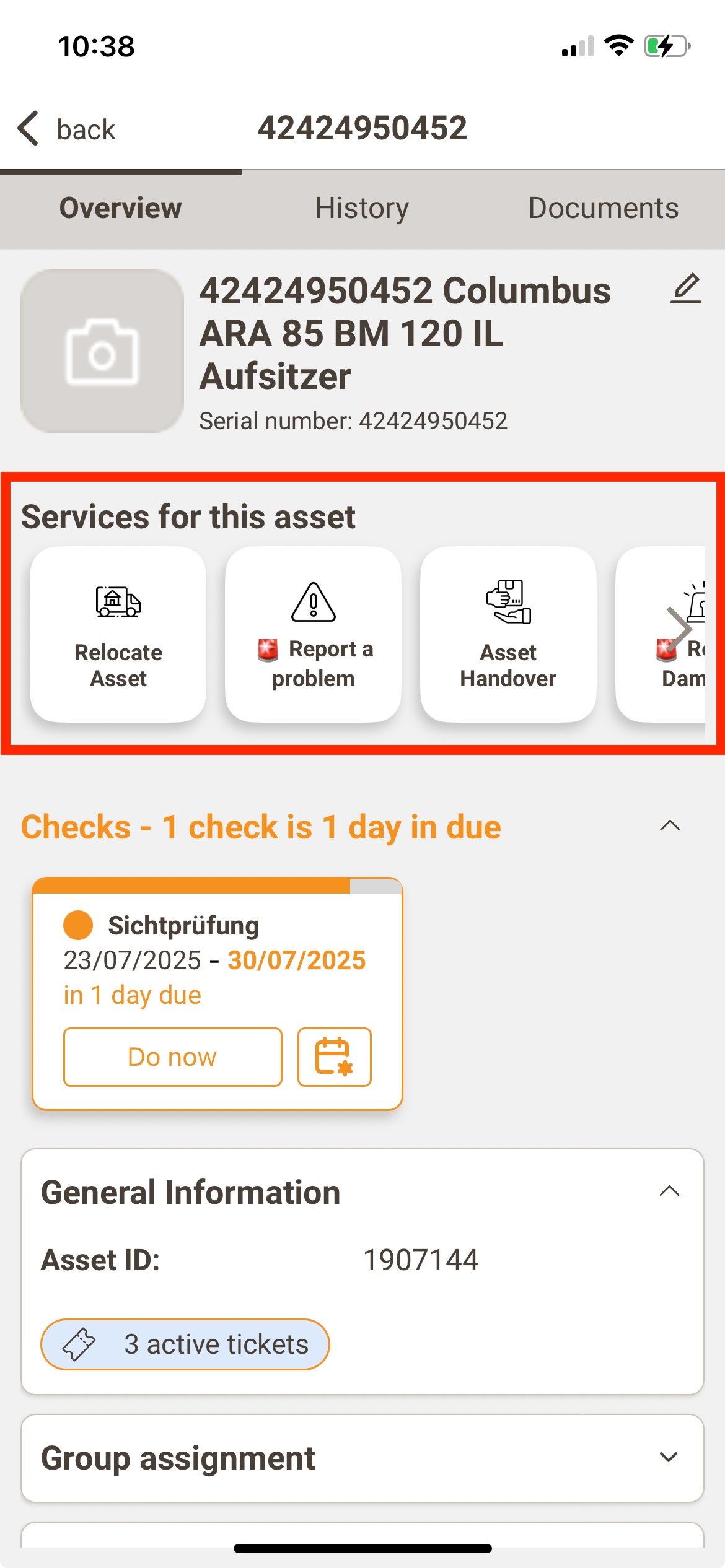Select the Overview tab
This screenshot has width=725, height=1568.
click(x=120, y=208)
